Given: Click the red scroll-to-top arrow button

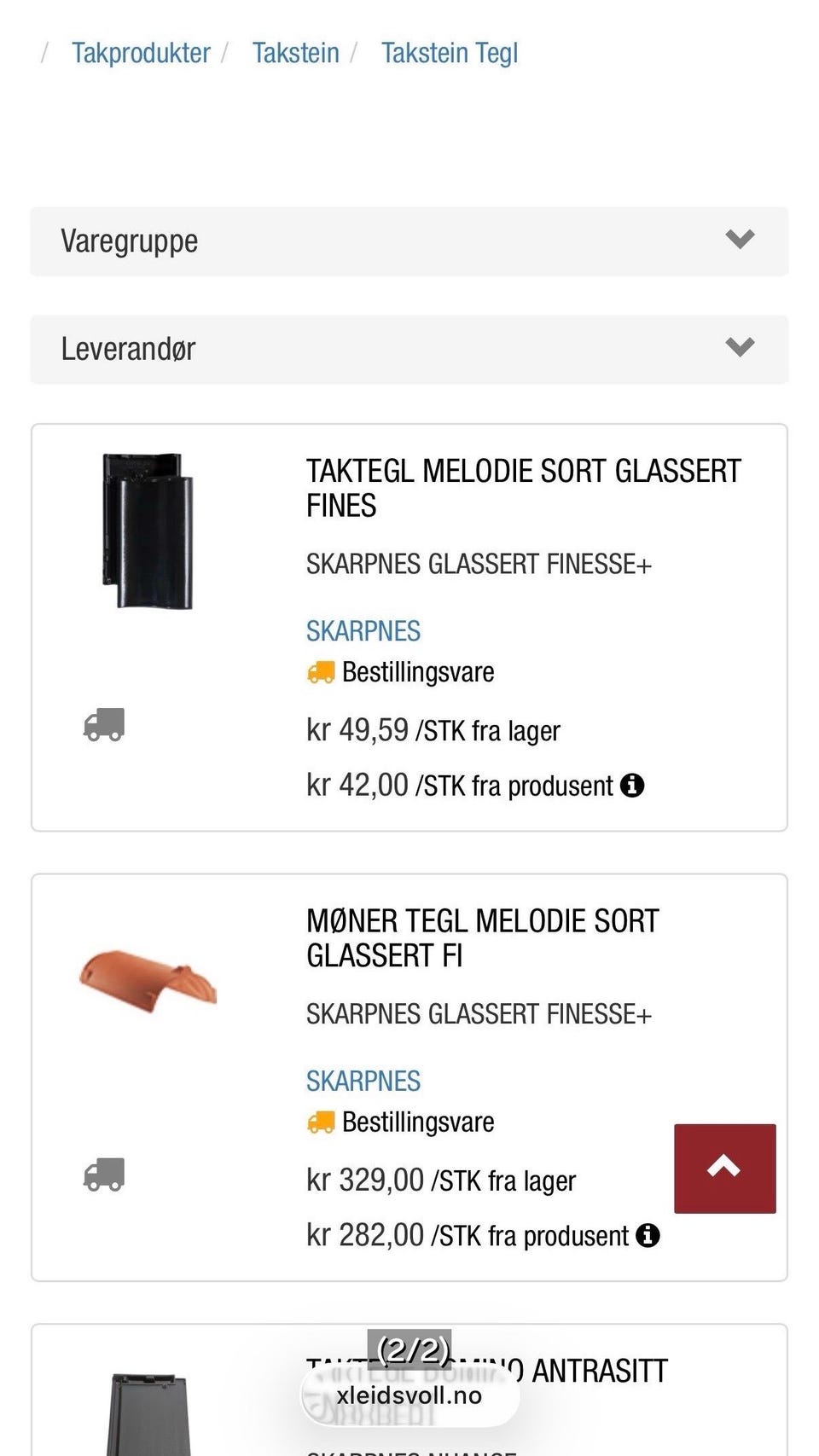Looking at the screenshot, I should point(724,1168).
